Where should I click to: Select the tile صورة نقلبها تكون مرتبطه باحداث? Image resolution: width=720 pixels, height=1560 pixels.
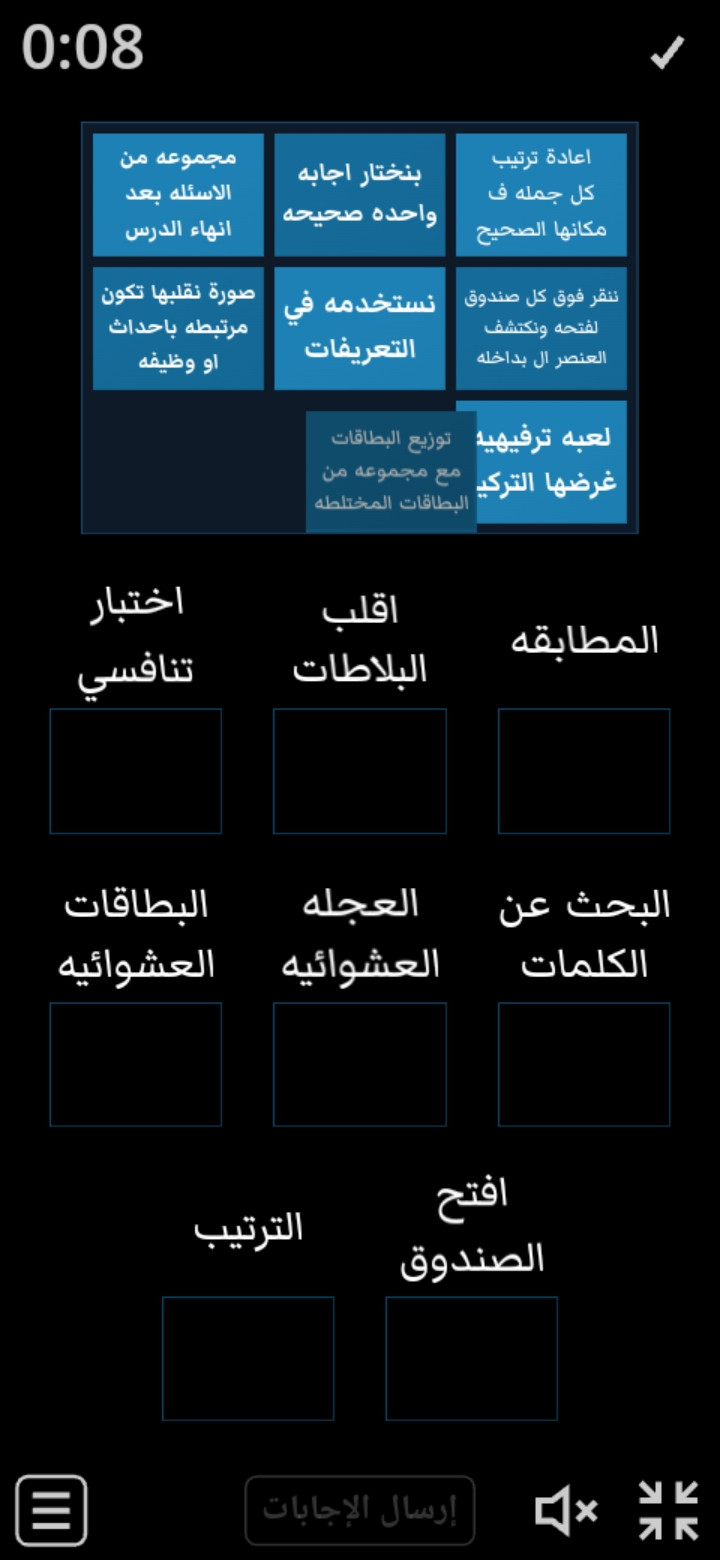coord(178,328)
